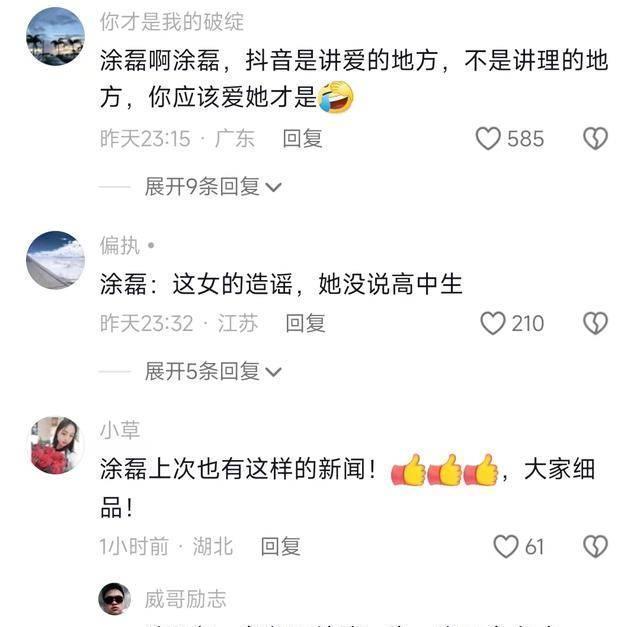Open 你才是我的破绽's profile avatar
640x627 pixels.
click(x=55, y=36)
